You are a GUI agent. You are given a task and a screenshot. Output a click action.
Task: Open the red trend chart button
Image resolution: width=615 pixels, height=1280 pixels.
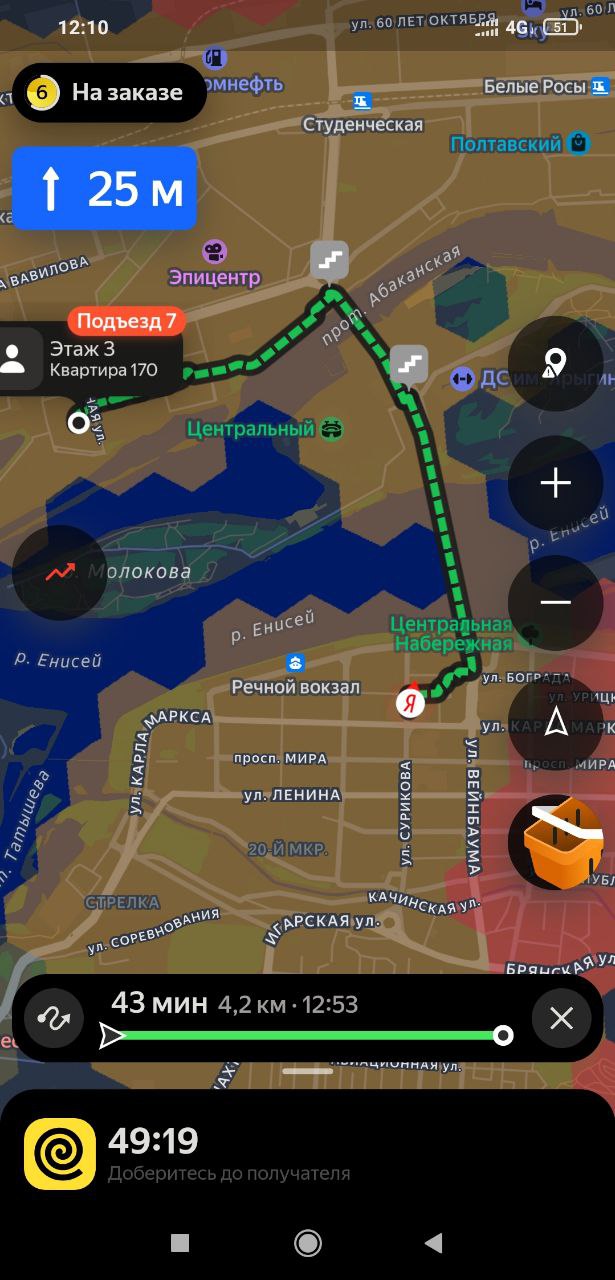tap(60, 573)
